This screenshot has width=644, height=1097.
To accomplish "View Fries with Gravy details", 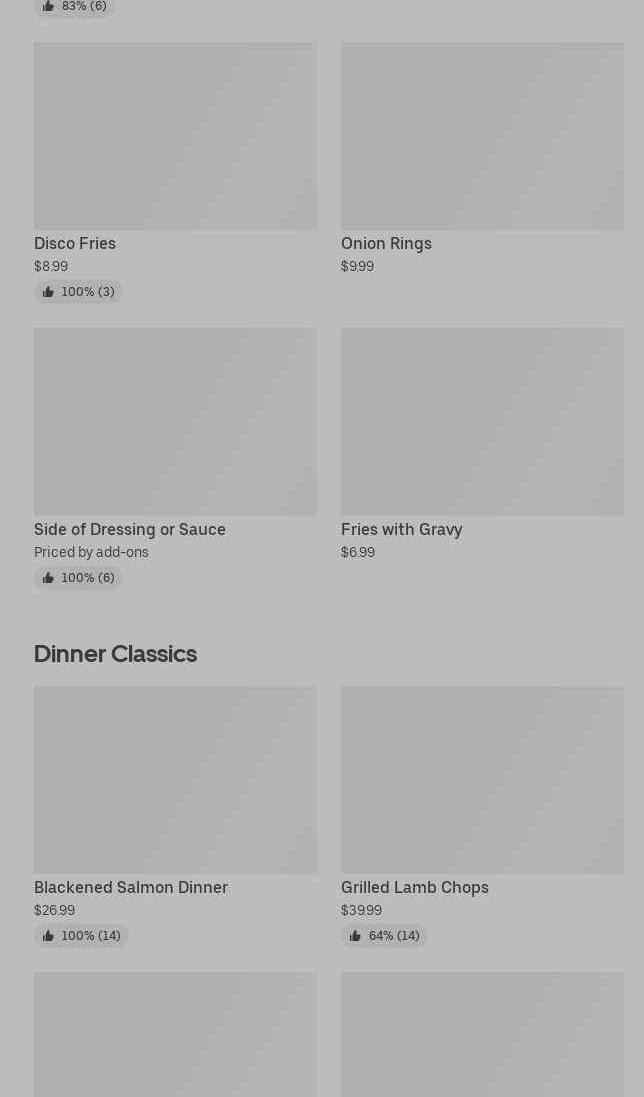I will (x=482, y=422).
